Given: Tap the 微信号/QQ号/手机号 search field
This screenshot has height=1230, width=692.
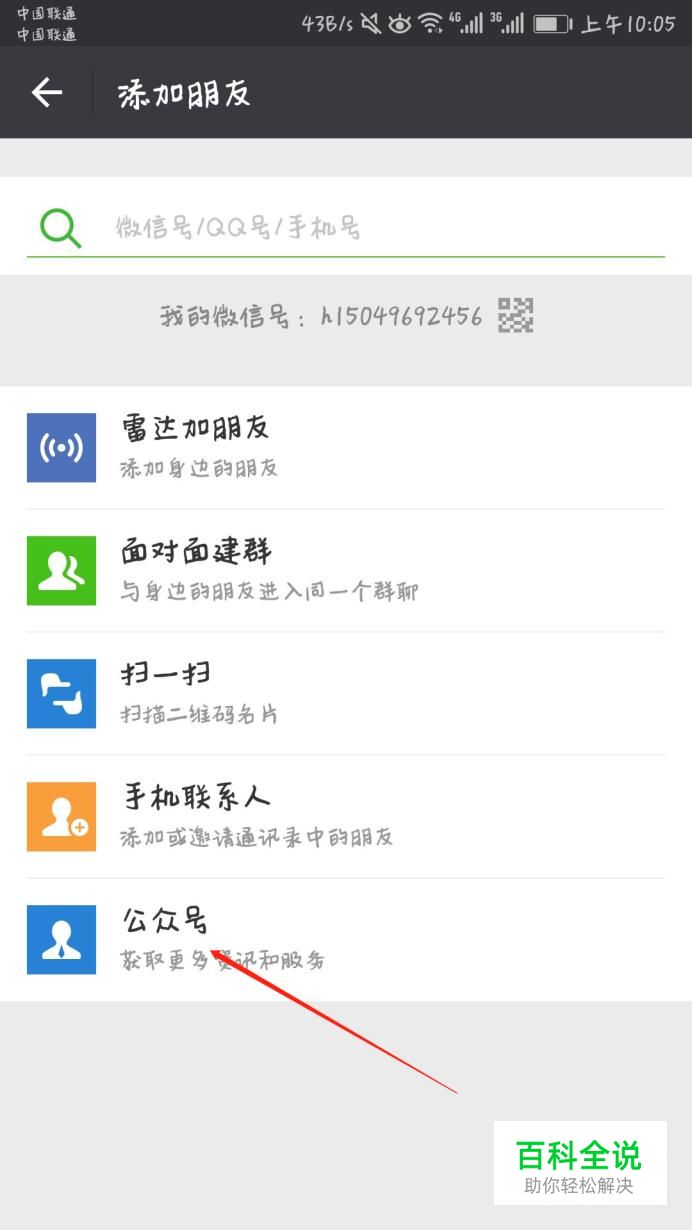Looking at the screenshot, I should click(346, 228).
